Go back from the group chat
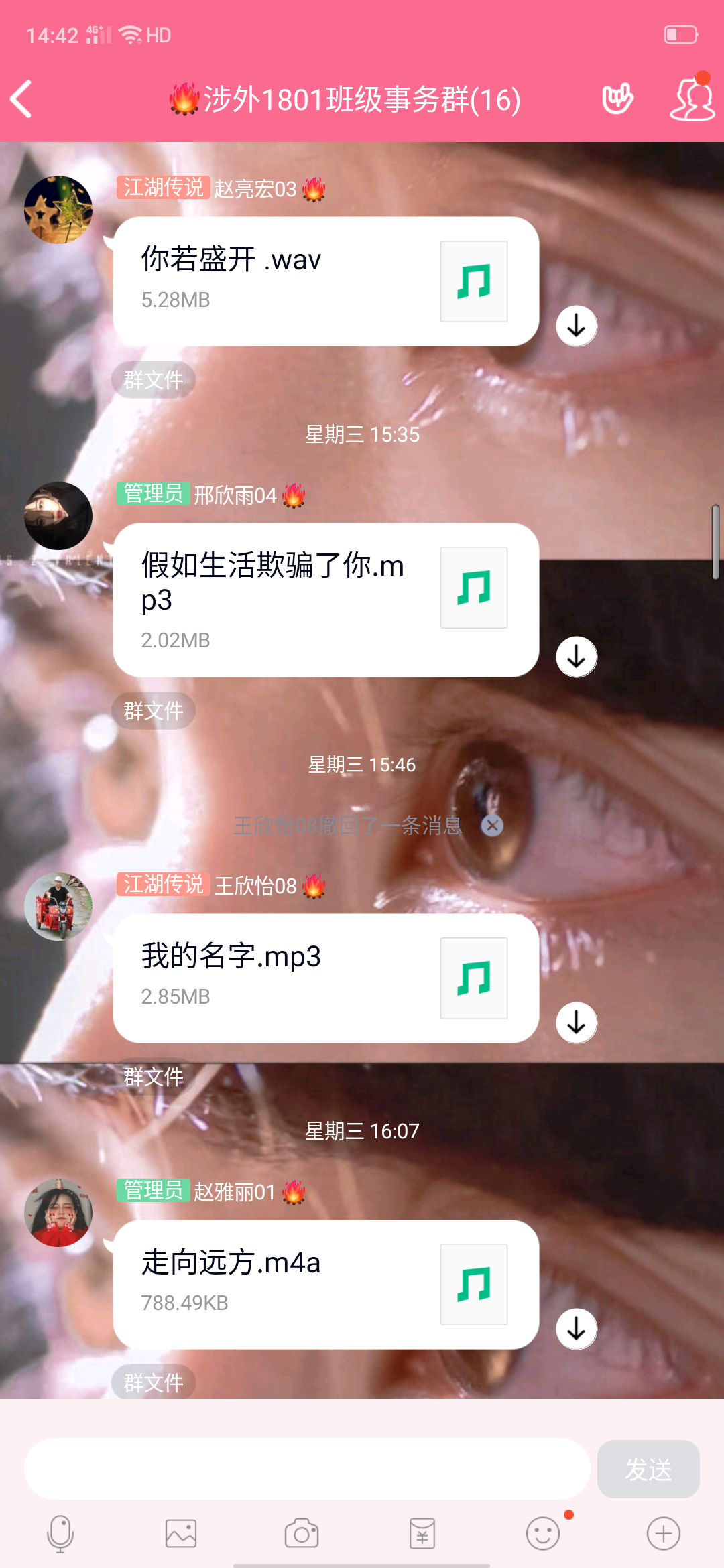 [21, 99]
